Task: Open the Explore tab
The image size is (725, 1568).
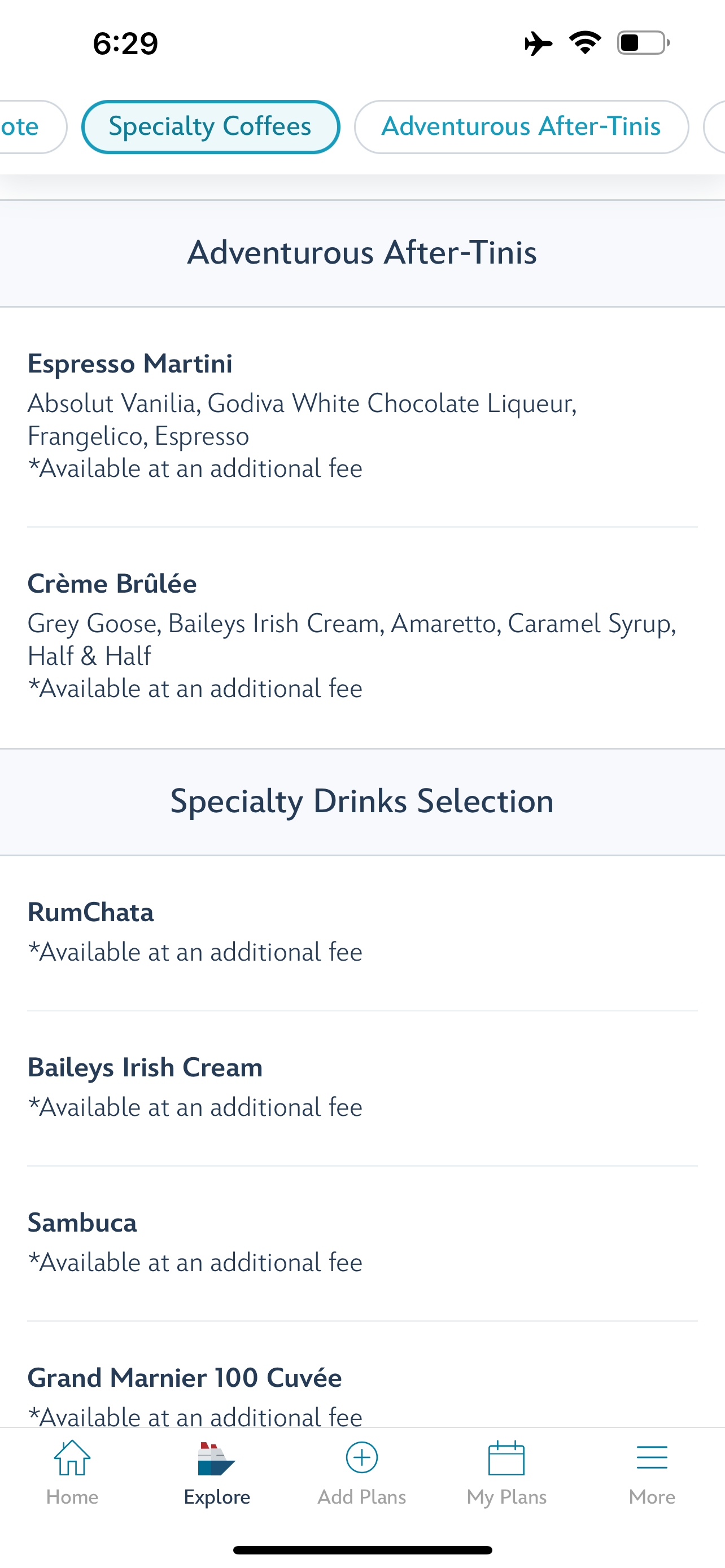Action: click(217, 1473)
